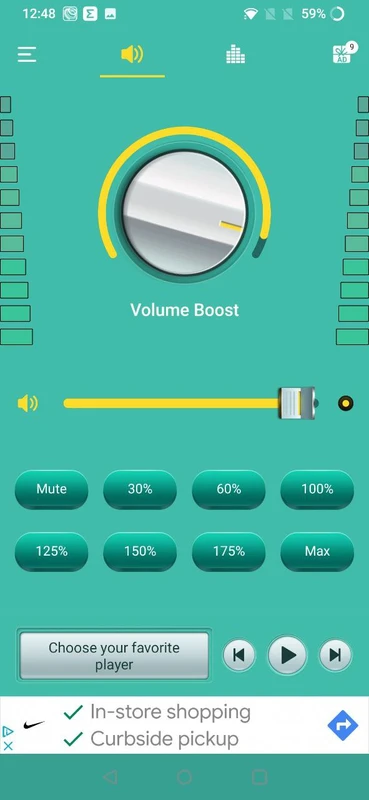Open the Nike ad directions arrow
Screen dimensions: 369x800
(342, 725)
